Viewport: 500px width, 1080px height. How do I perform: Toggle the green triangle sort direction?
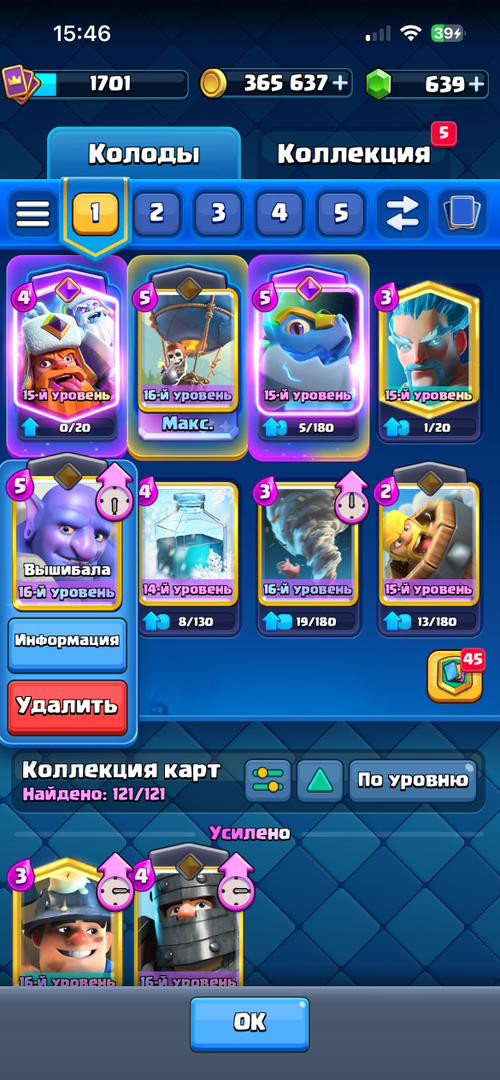(x=320, y=780)
